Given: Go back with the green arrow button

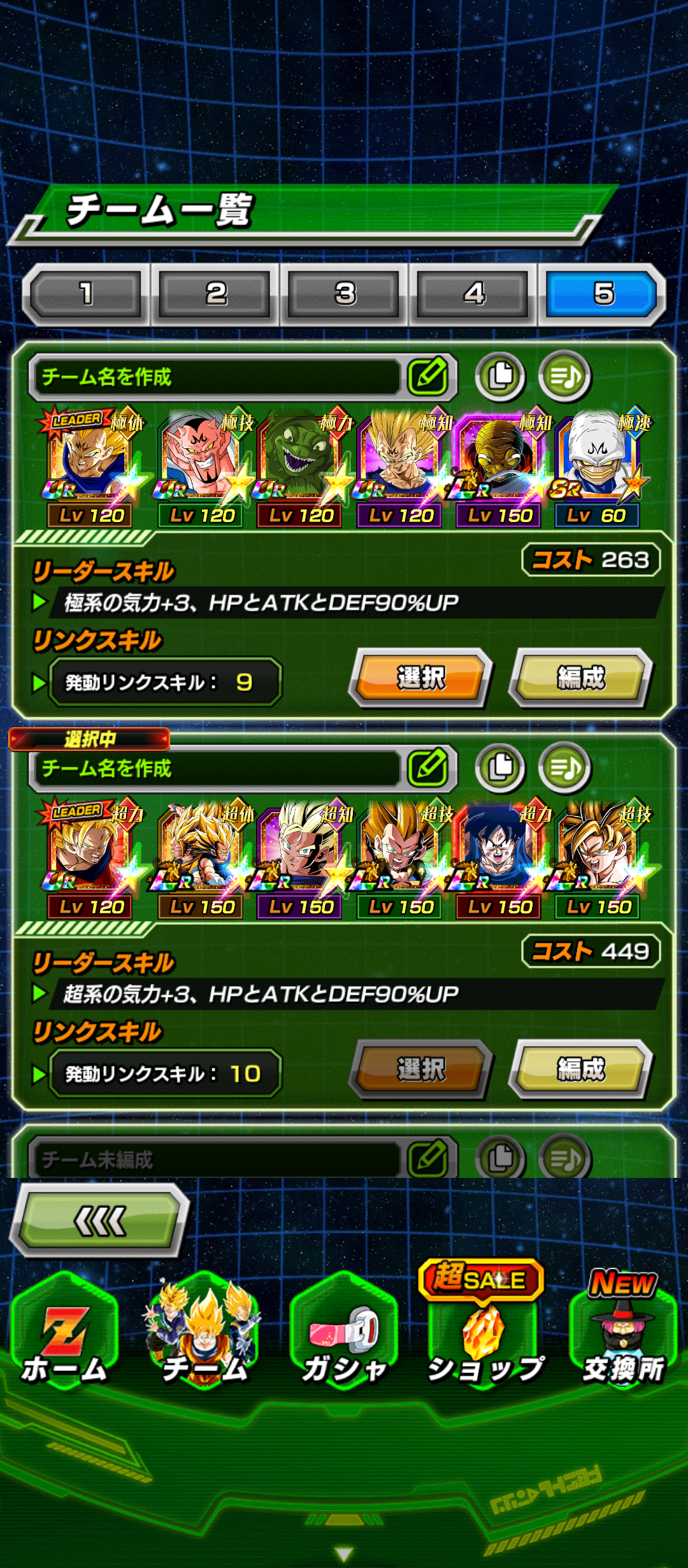Looking at the screenshot, I should (x=101, y=1221).
